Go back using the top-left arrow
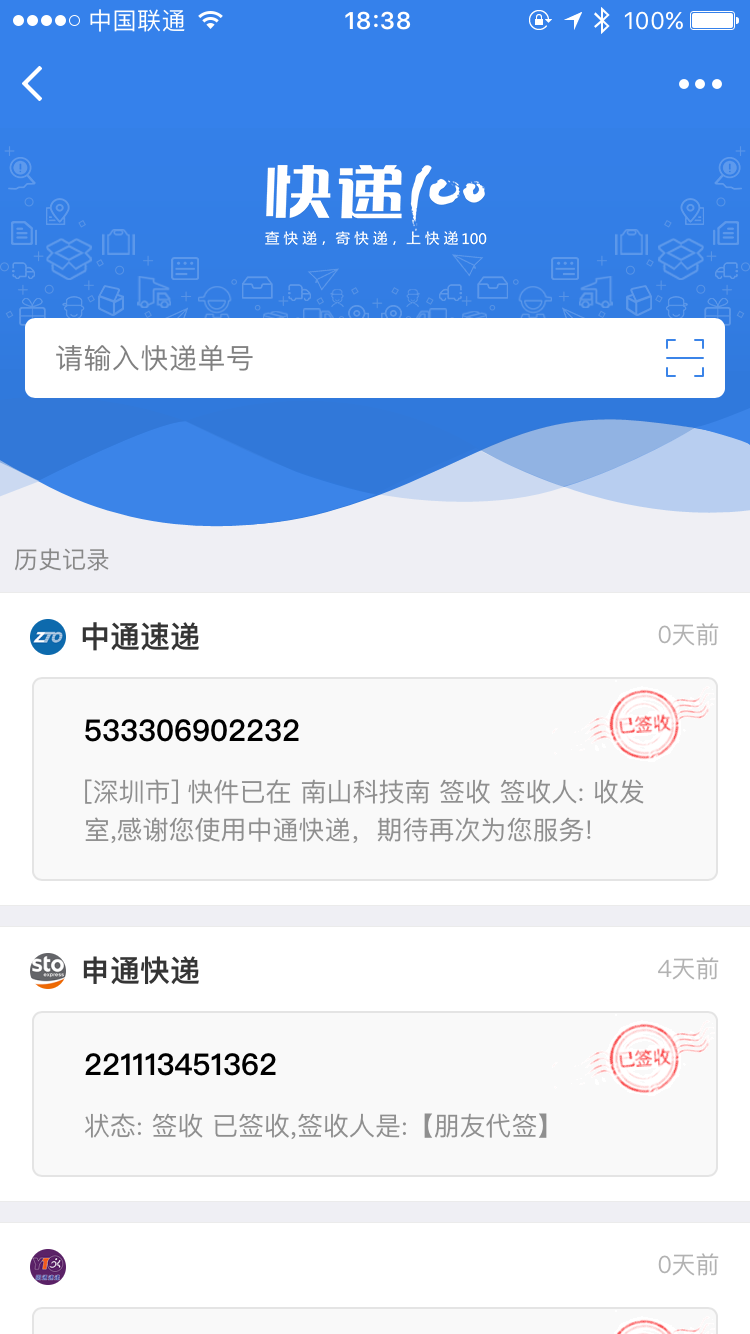 point(33,84)
